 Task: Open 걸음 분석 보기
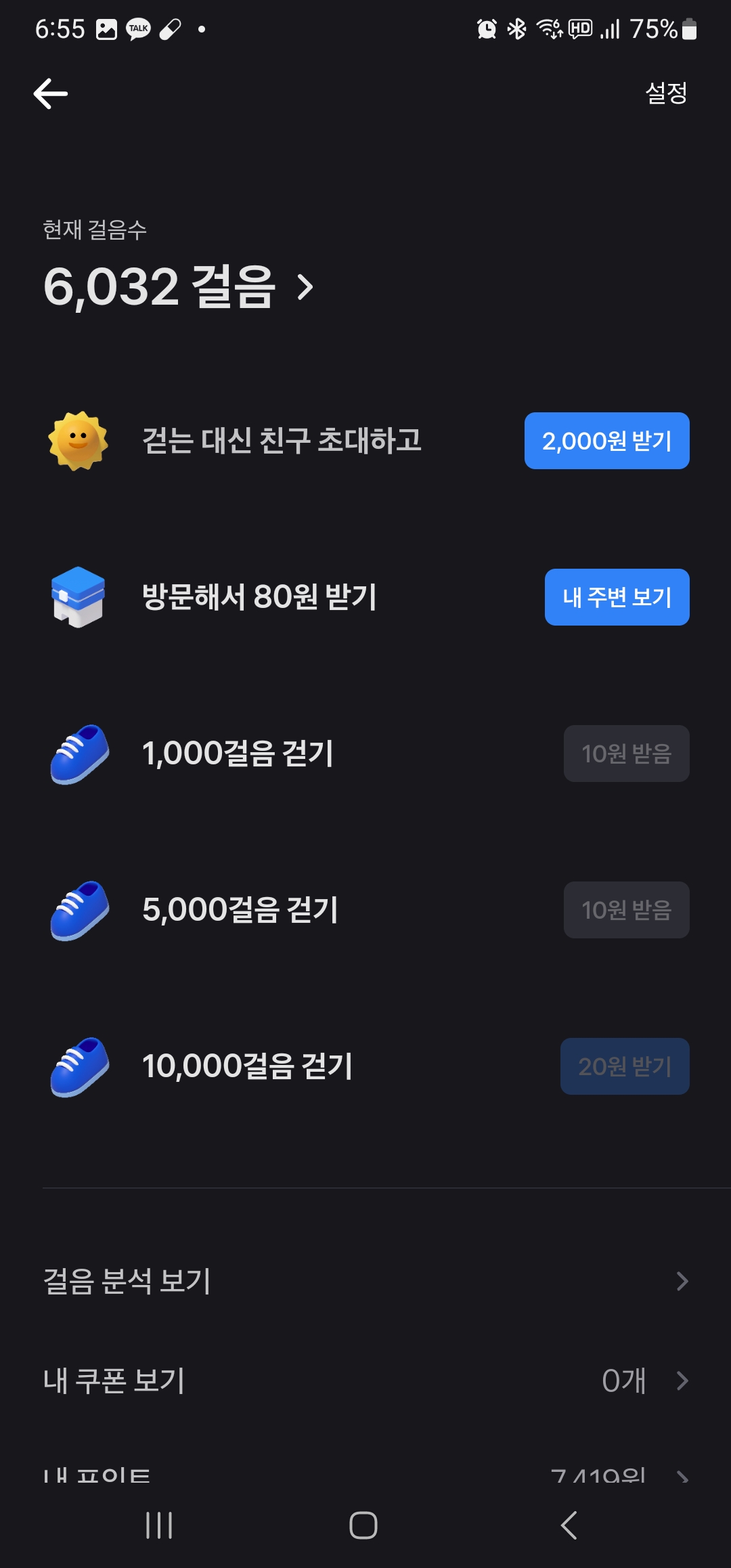(x=365, y=1281)
